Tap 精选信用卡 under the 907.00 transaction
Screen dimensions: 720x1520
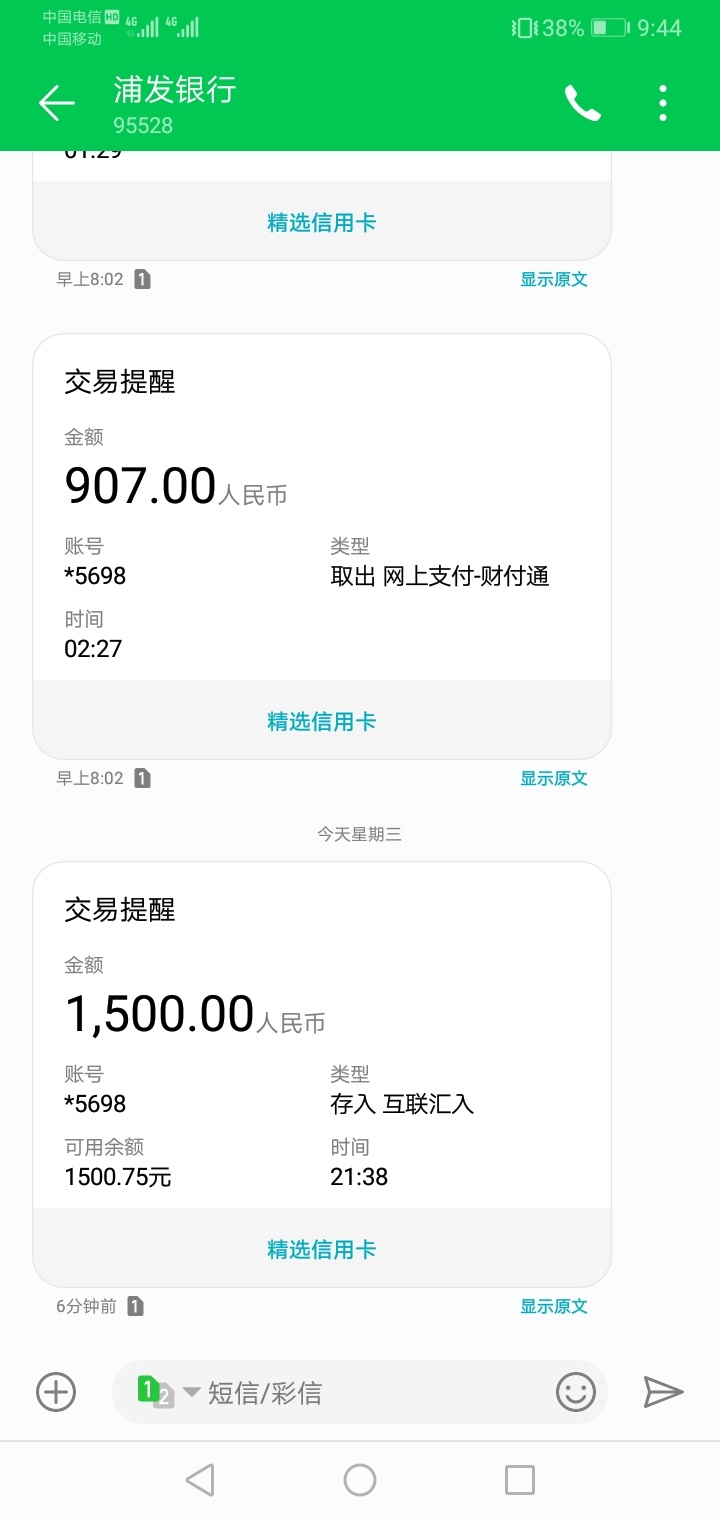pyautogui.click(x=322, y=721)
